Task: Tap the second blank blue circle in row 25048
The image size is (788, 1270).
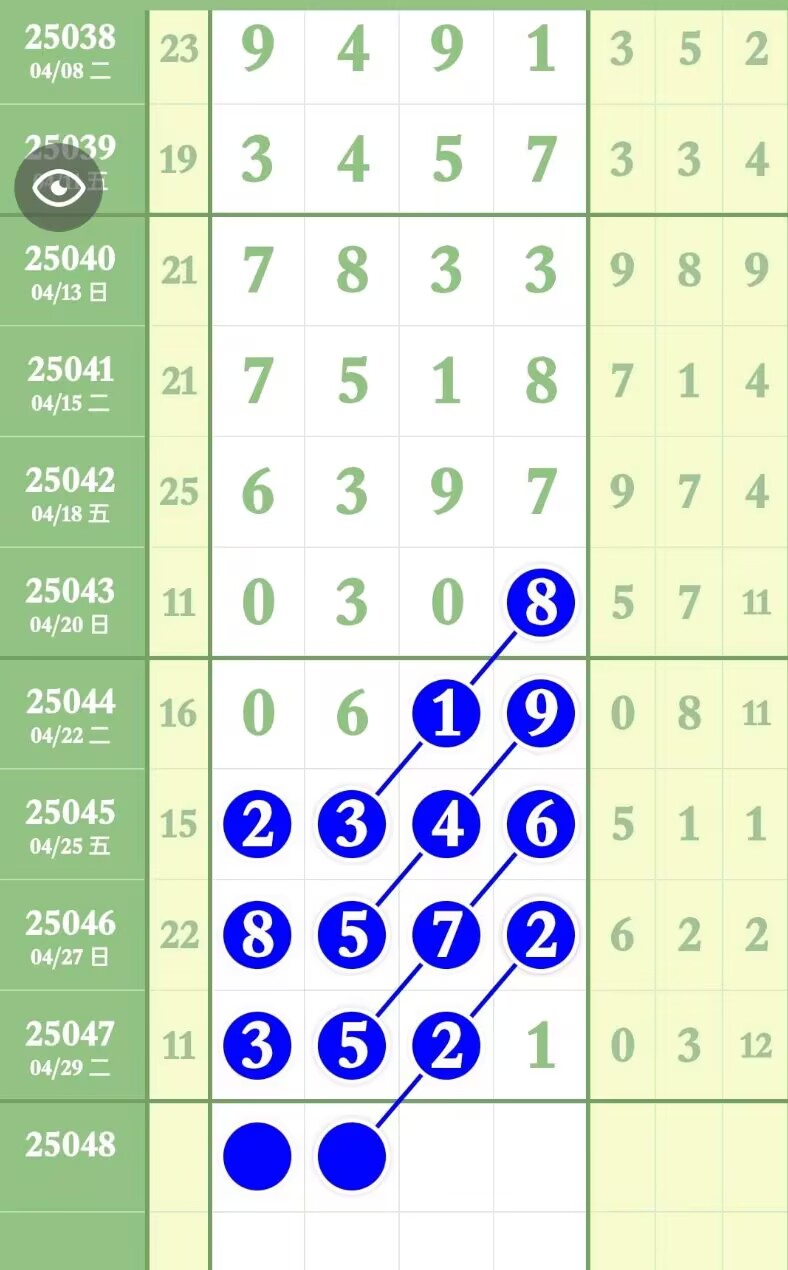Action: coord(352,1156)
